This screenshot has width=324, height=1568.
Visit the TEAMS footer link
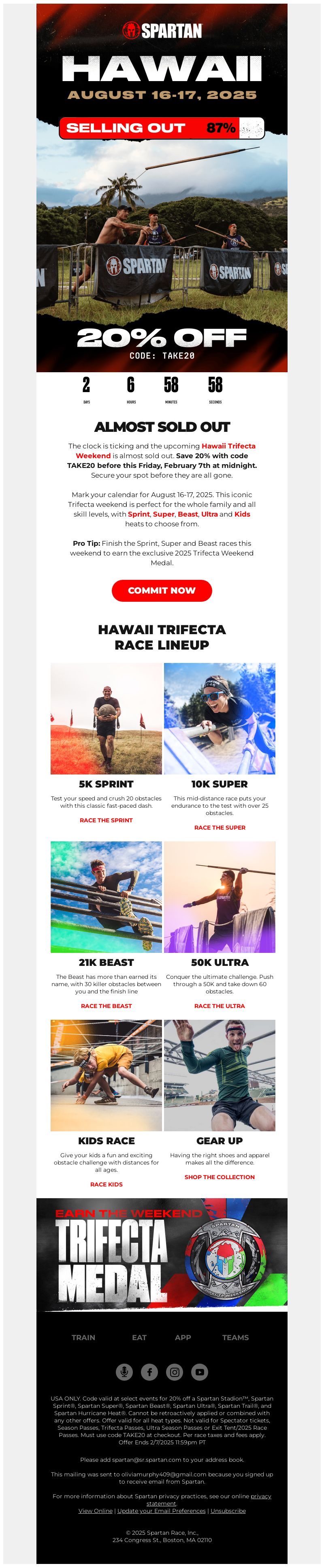tap(235, 1337)
